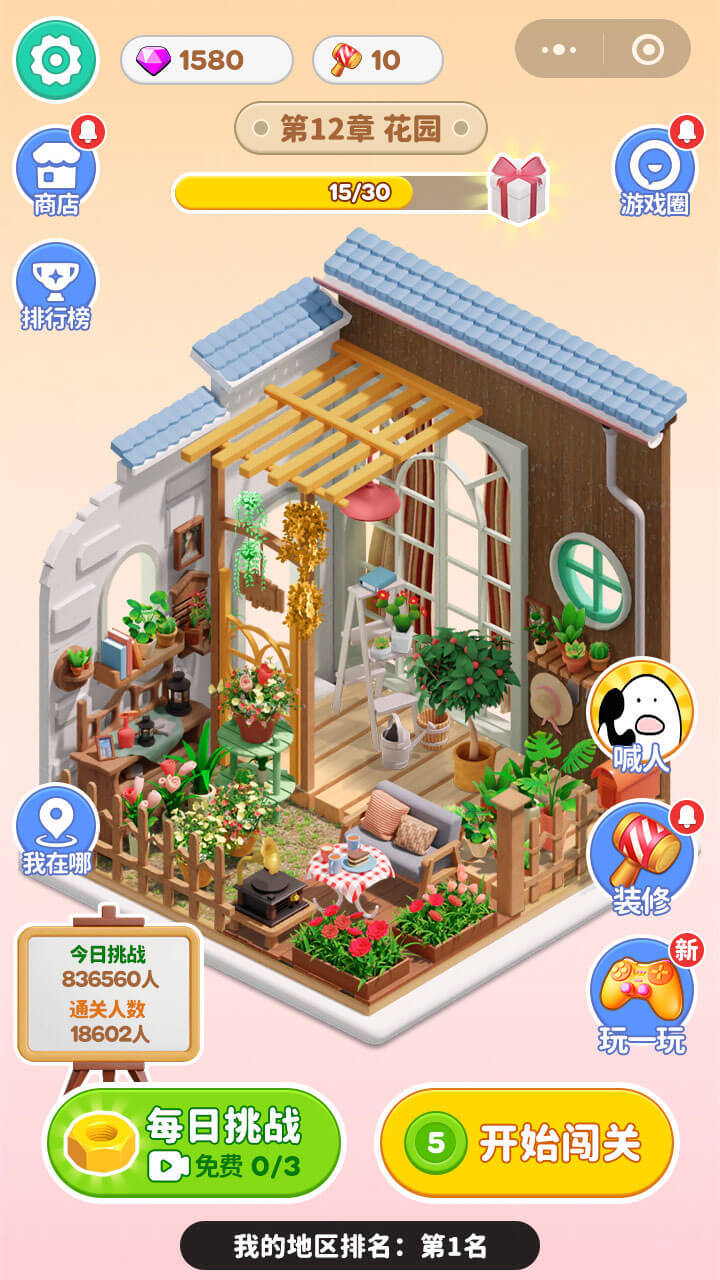Close the mini program
Image resolution: width=720 pixels, height=1280 pixels.
pyautogui.click(x=647, y=49)
